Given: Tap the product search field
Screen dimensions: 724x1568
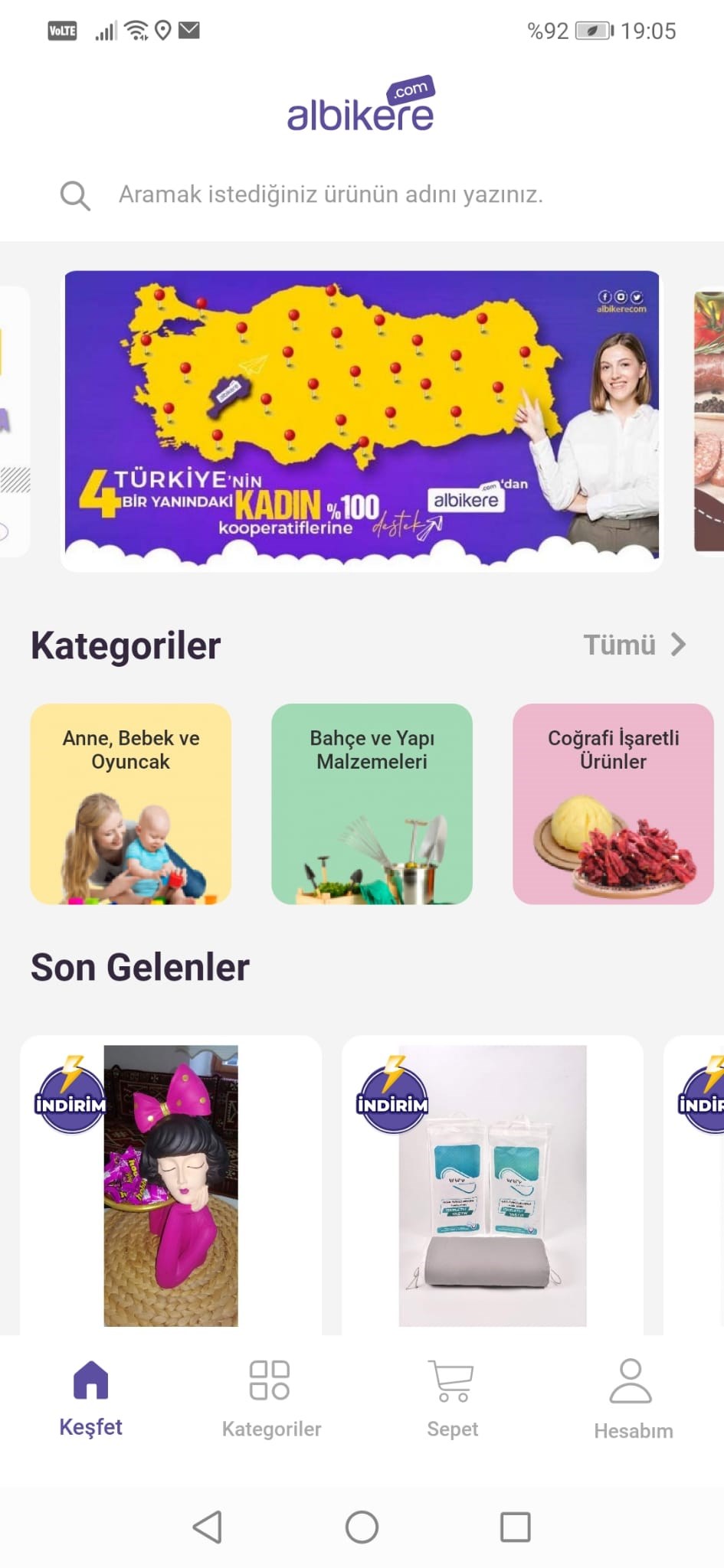Looking at the screenshot, I should coord(362,194).
